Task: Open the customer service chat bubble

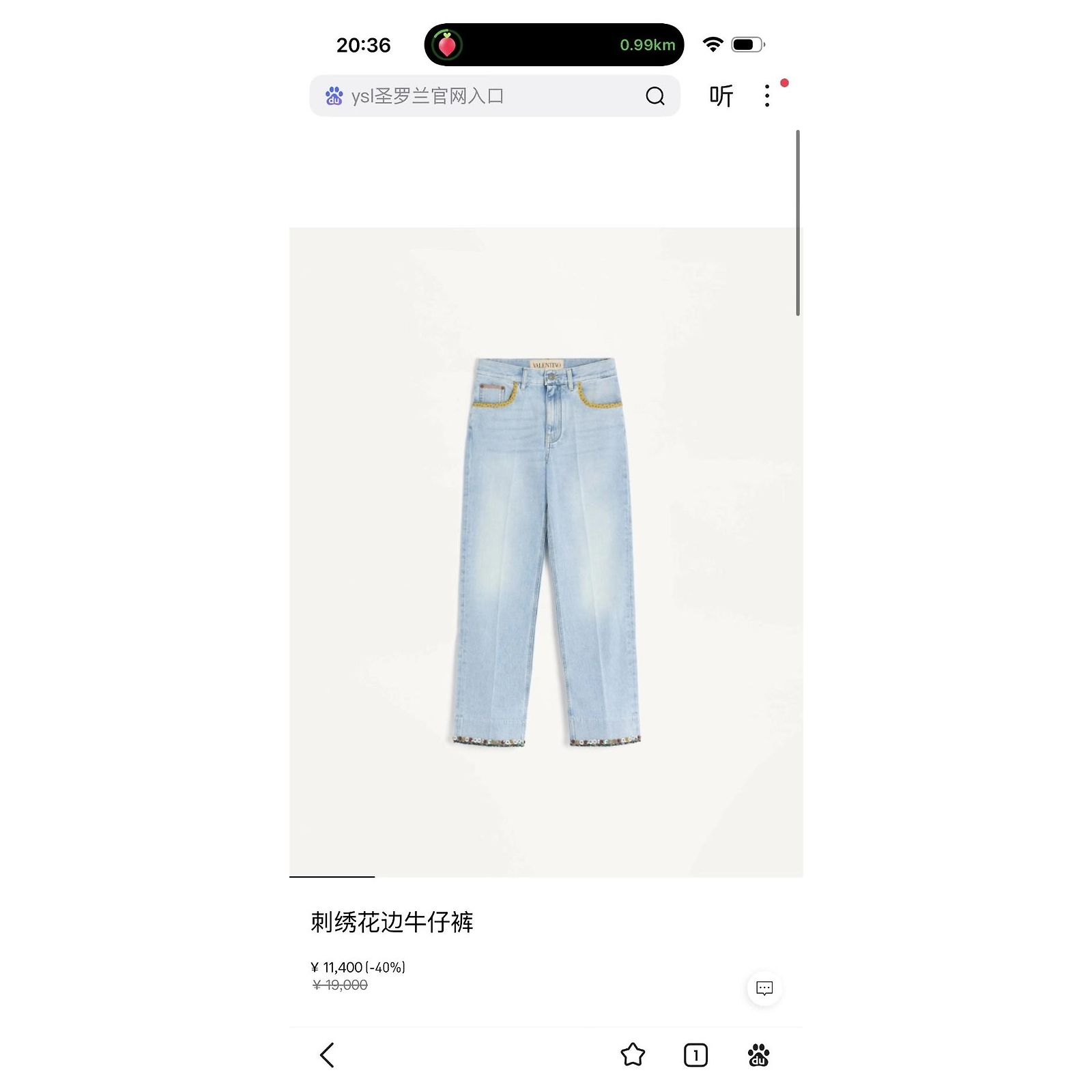Action: 764,988
